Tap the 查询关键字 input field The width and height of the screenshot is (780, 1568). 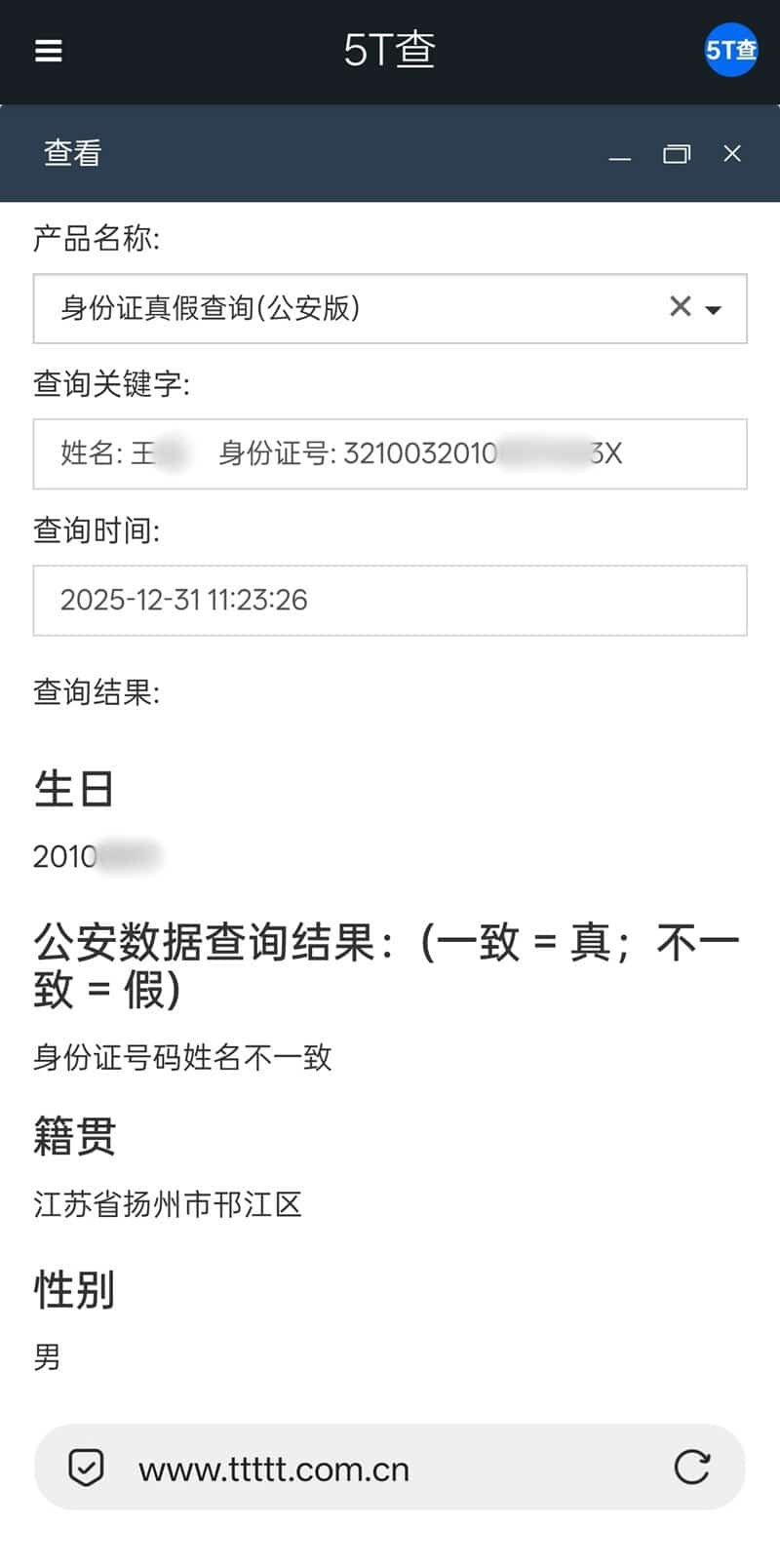tap(390, 453)
